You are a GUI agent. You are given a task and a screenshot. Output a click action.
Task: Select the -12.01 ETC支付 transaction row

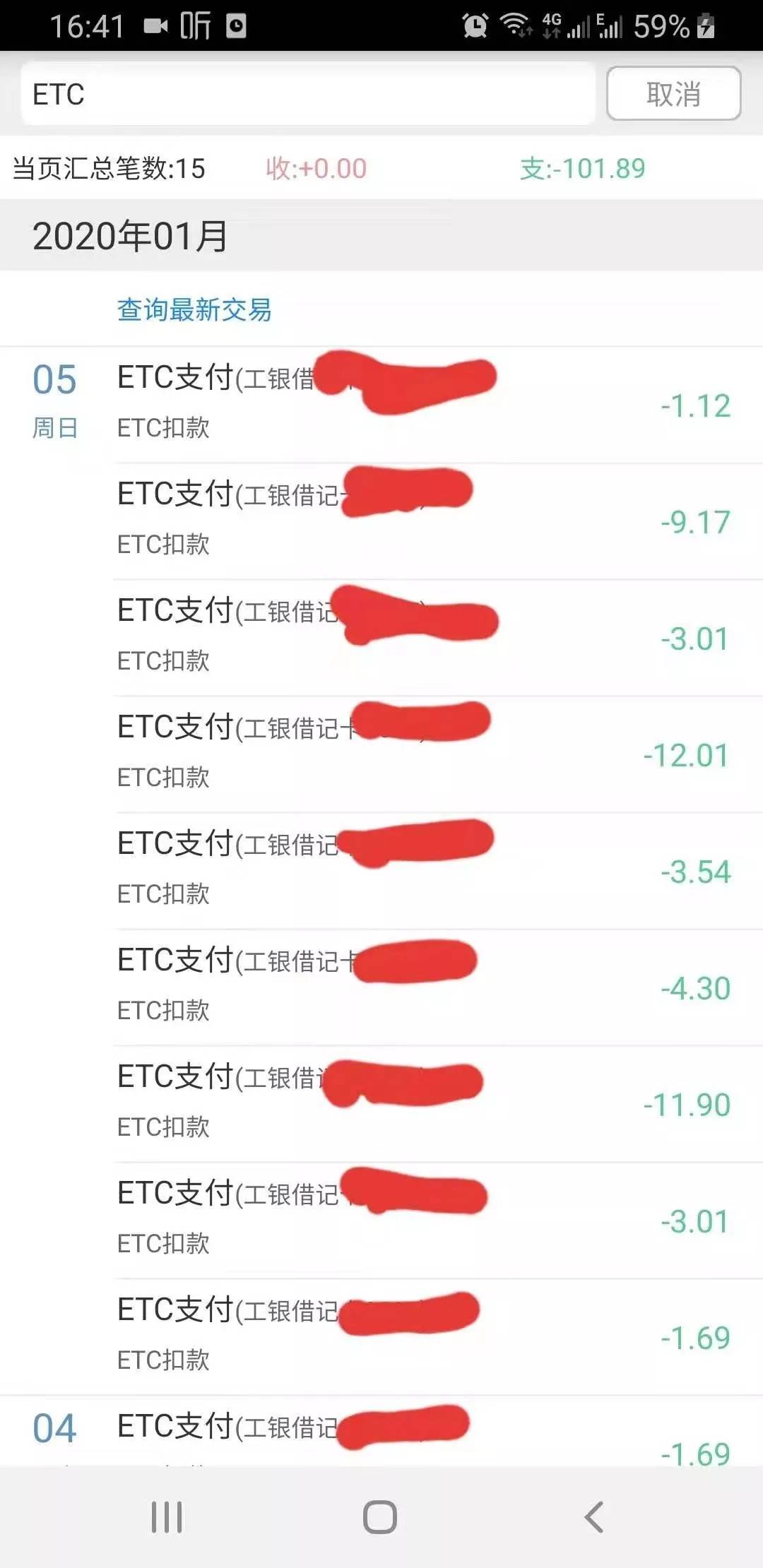tap(381, 750)
